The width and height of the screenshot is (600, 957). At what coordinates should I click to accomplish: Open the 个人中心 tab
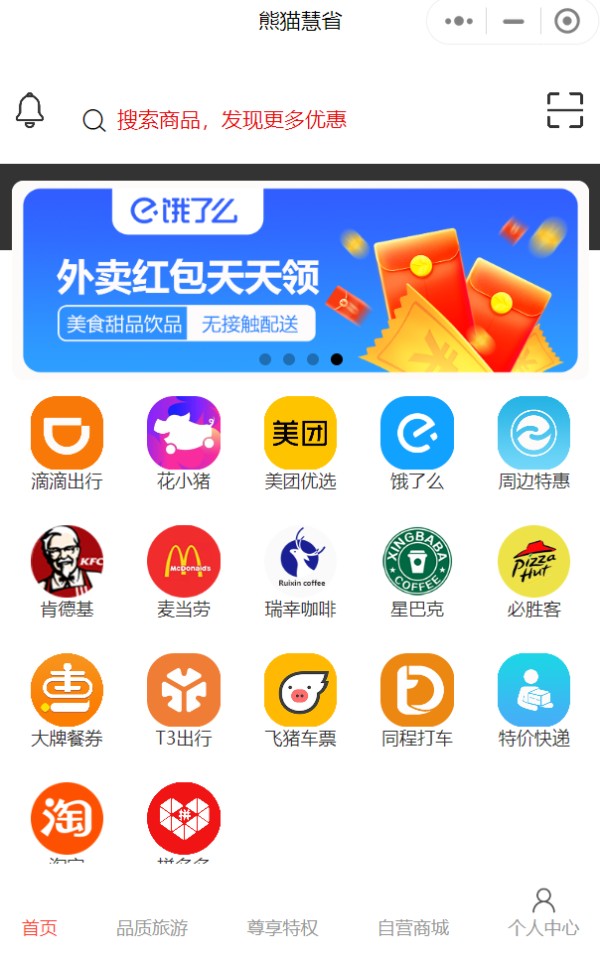tap(543, 913)
